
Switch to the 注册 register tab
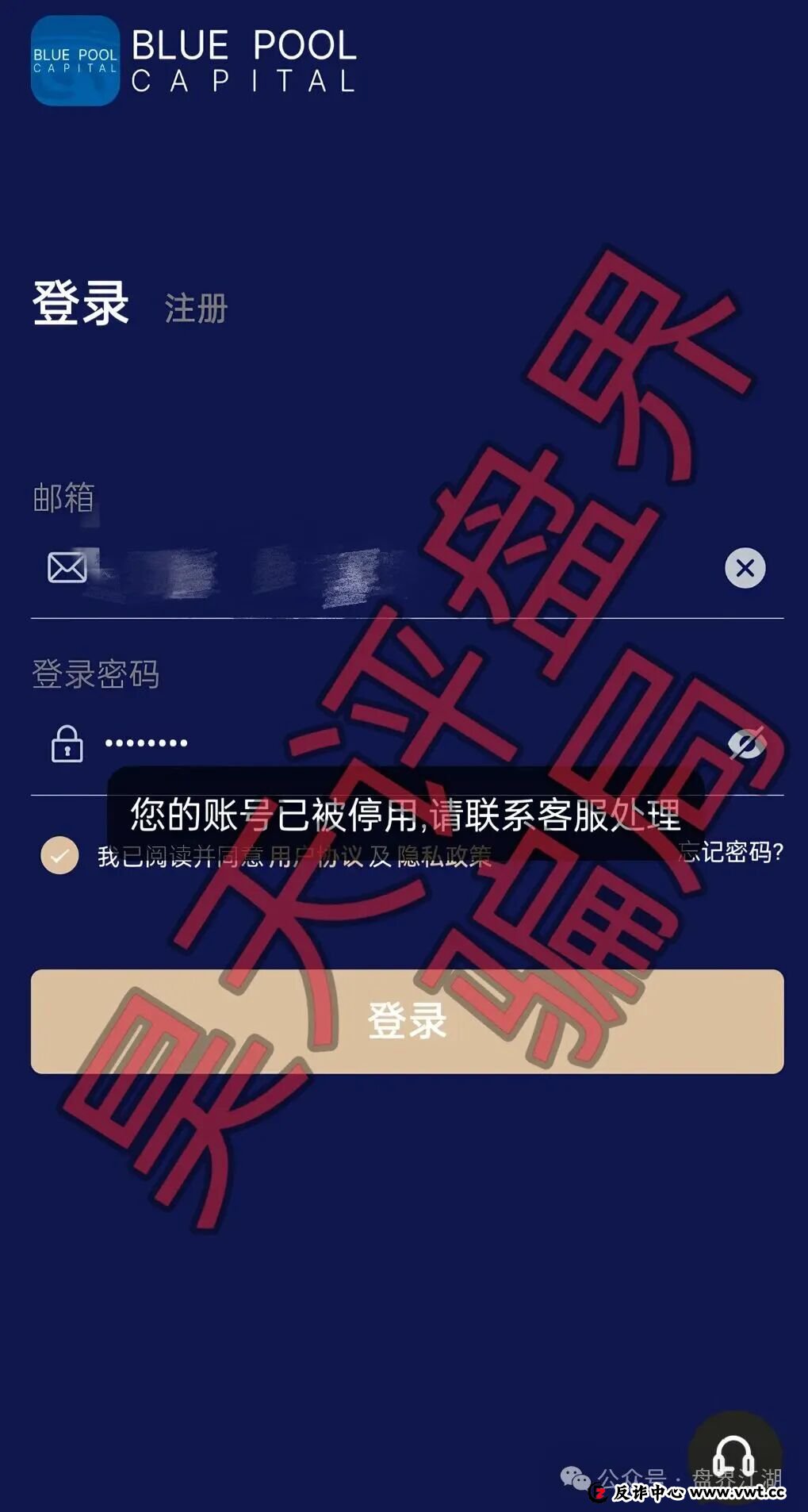(x=196, y=308)
